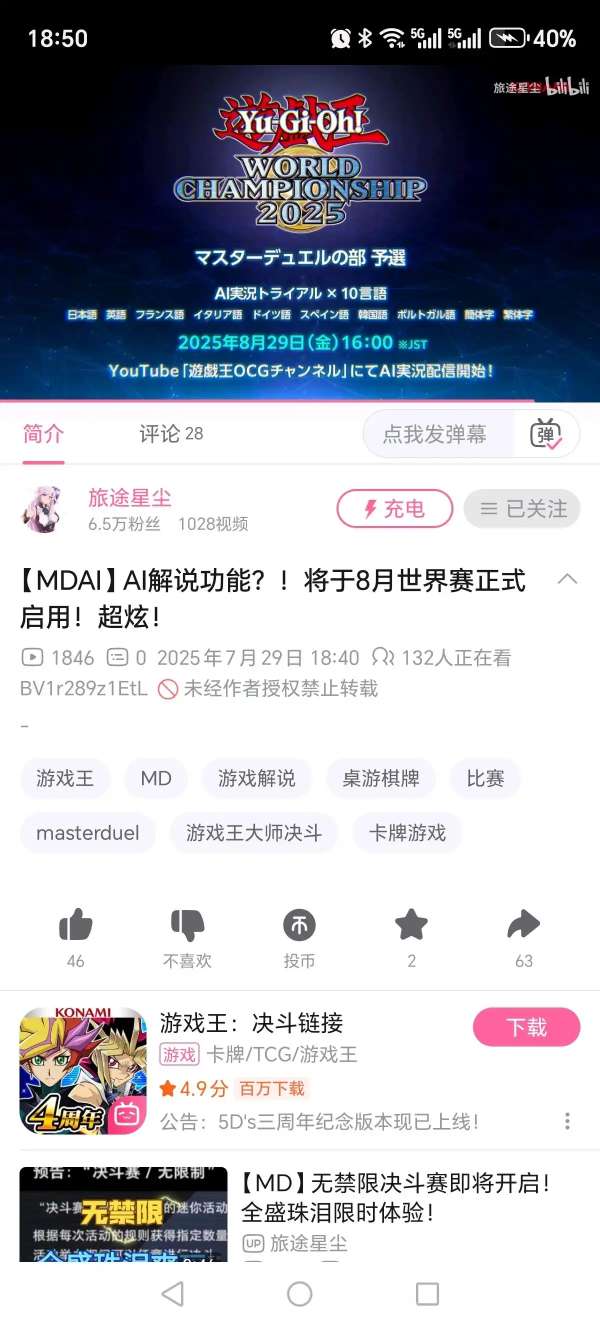Screen dimensions: 600x1326
Task: Tap the 不喜欢 dislike icon
Action: tap(187, 926)
